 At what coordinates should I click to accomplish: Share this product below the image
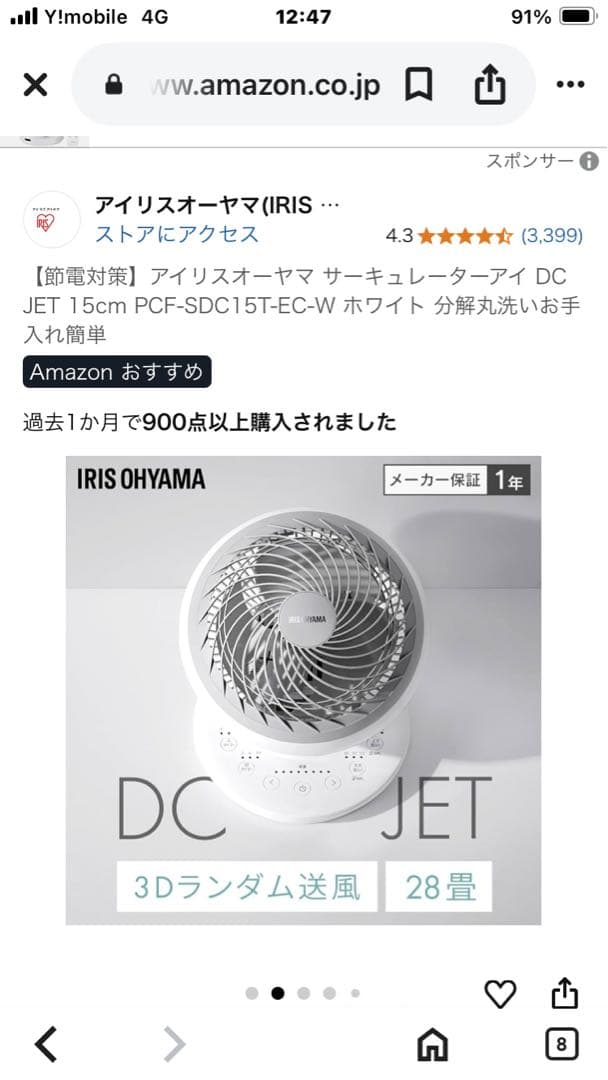(564, 993)
